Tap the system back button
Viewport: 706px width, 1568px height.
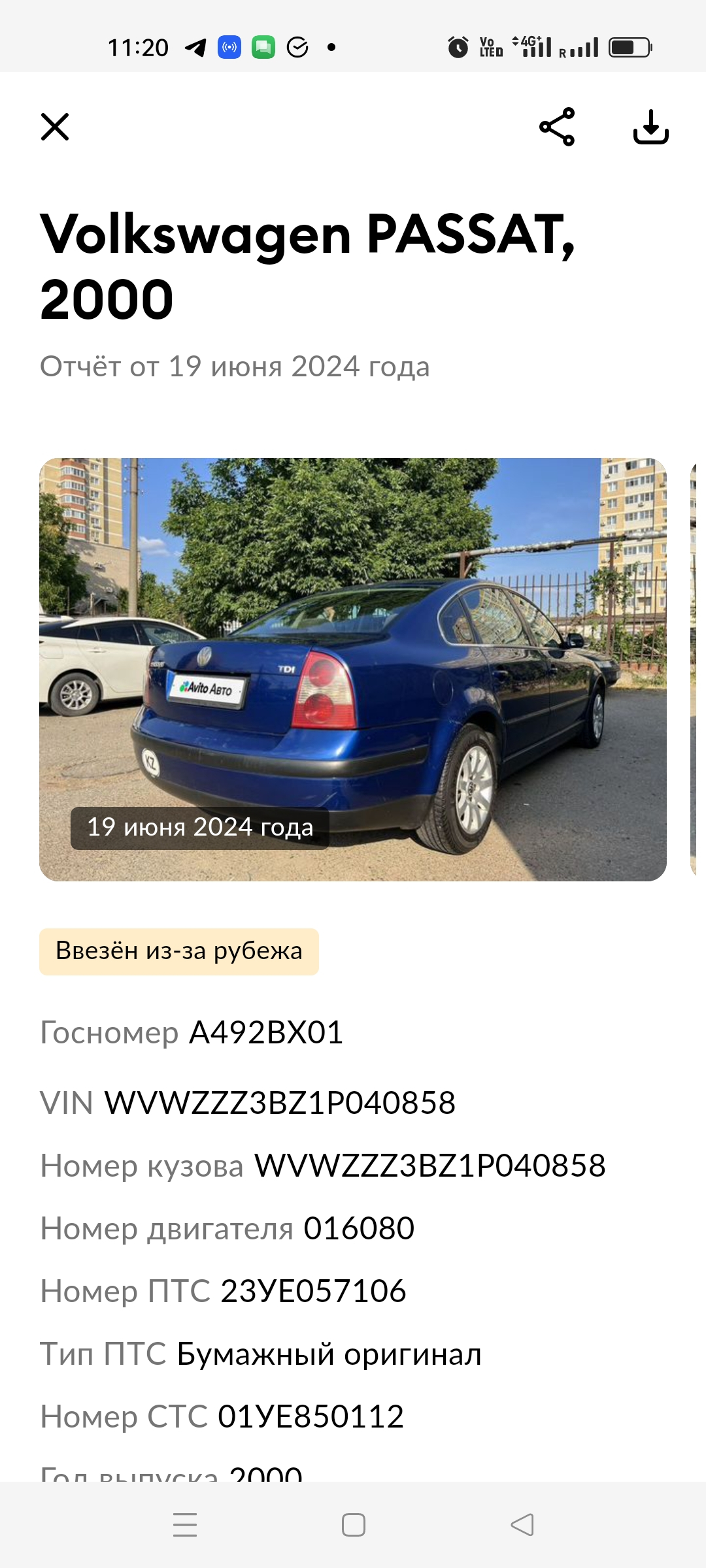click(522, 1525)
